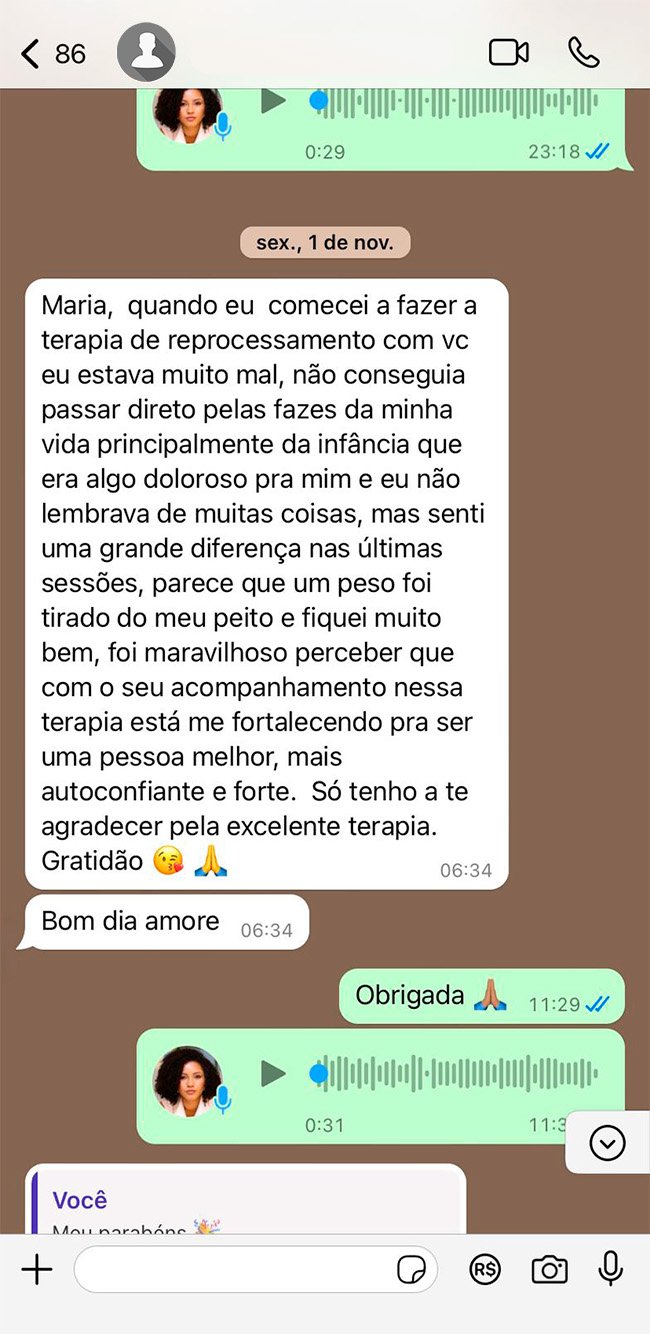
Task: Jump to the latest messages
Action: (607, 1142)
